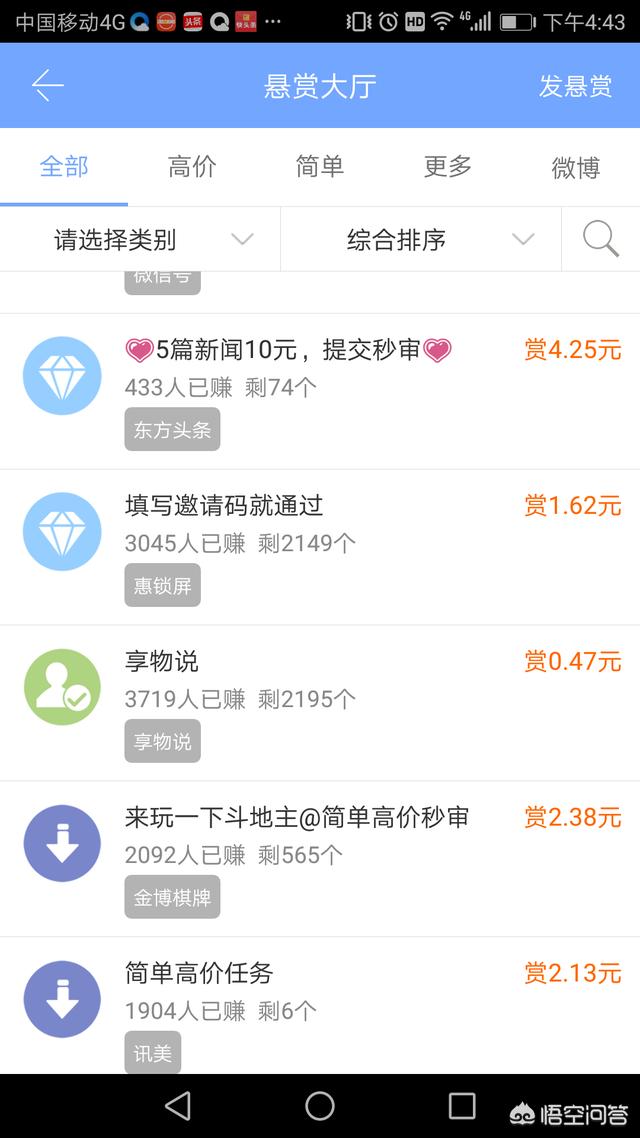Expand the 综合排序 sorting dropdown

pos(421,240)
